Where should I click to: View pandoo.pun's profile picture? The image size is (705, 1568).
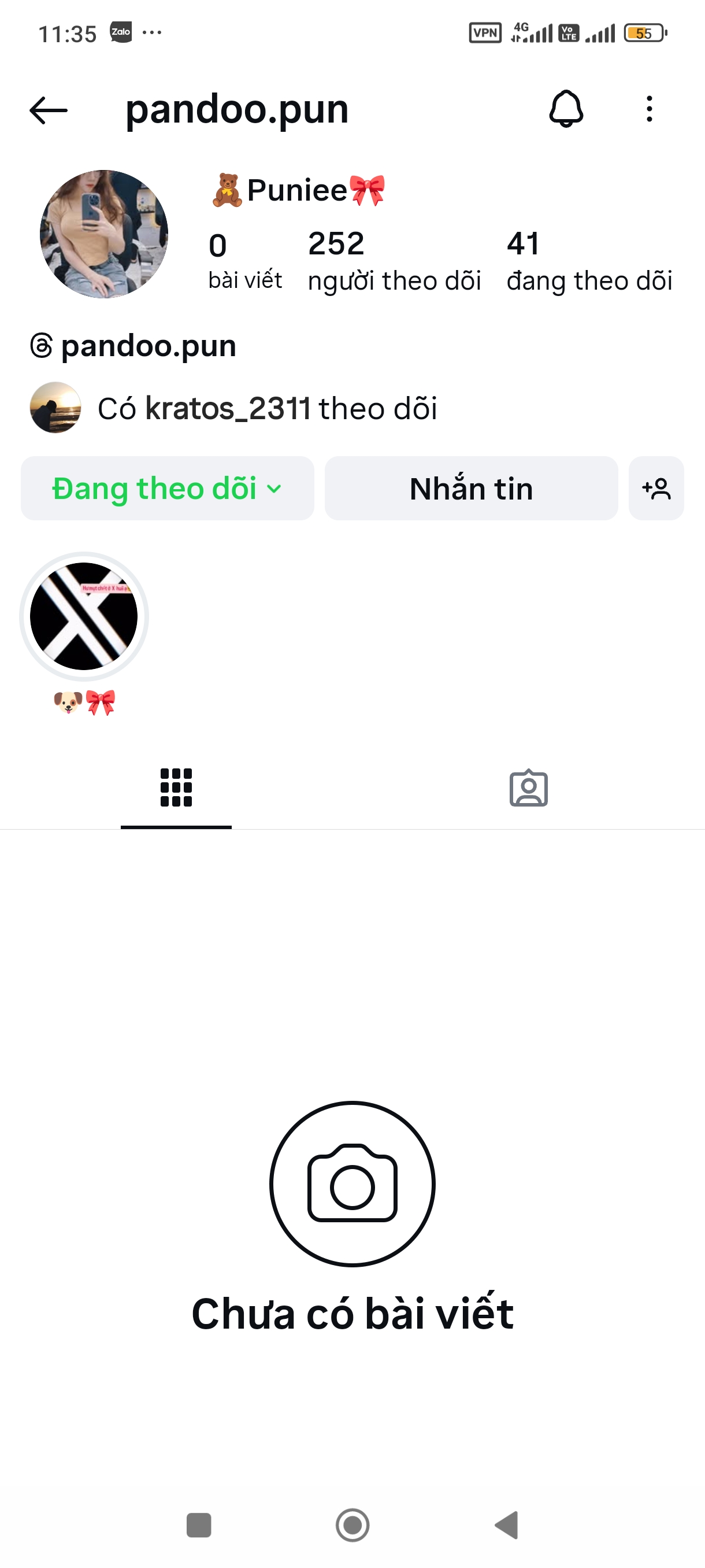(104, 234)
